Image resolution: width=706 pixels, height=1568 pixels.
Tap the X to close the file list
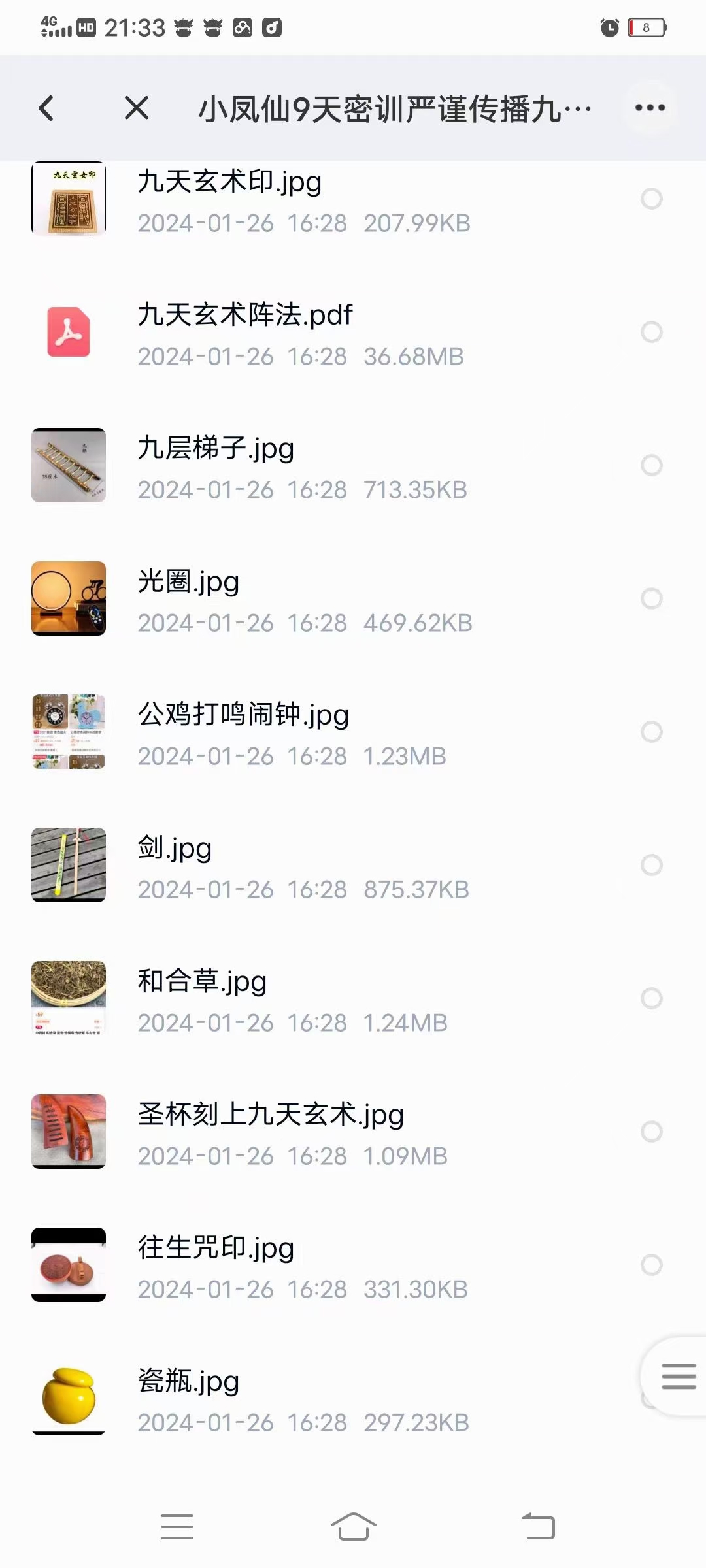(136, 108)
